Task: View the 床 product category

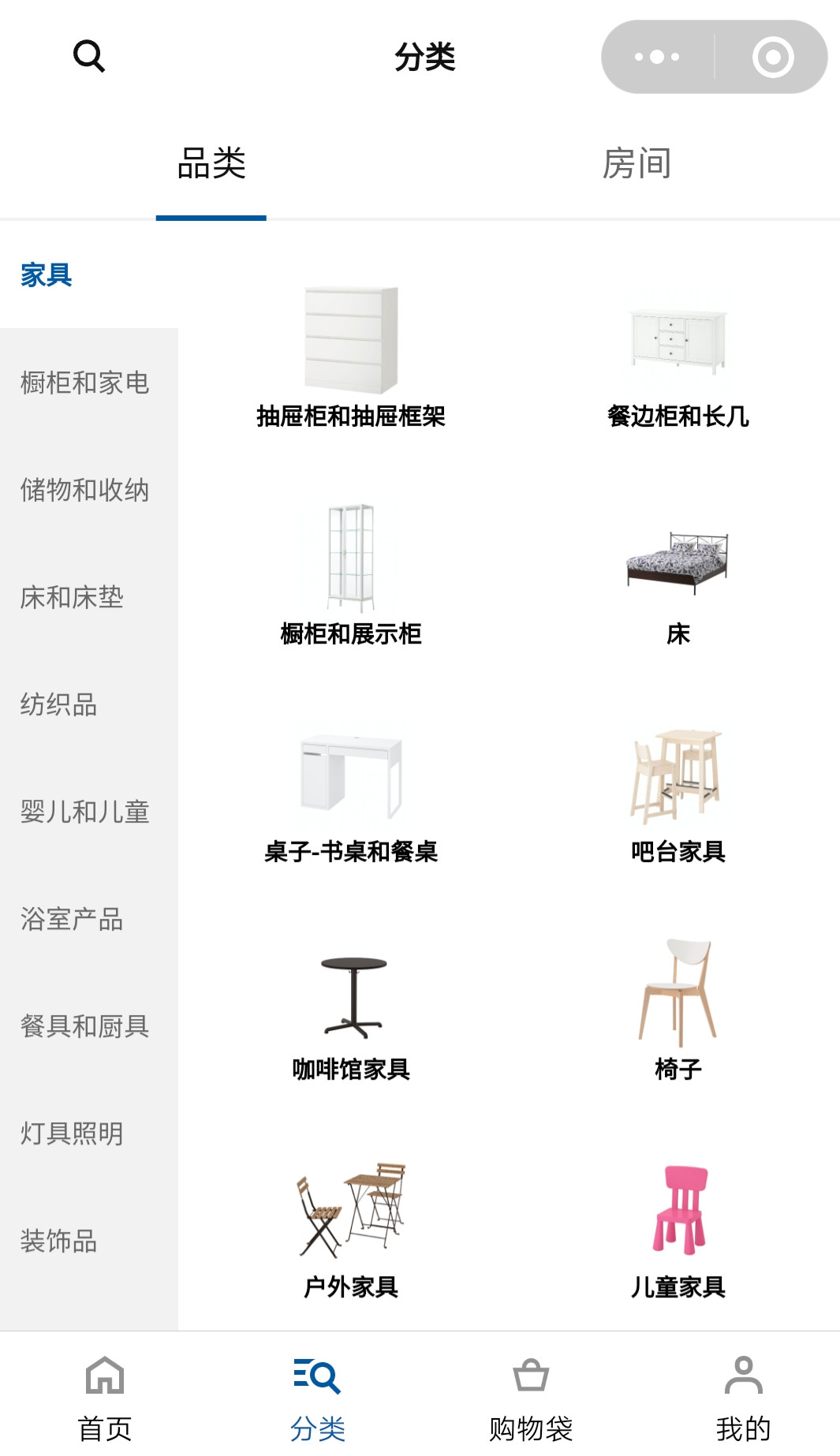Action: (x=678, y=584)
